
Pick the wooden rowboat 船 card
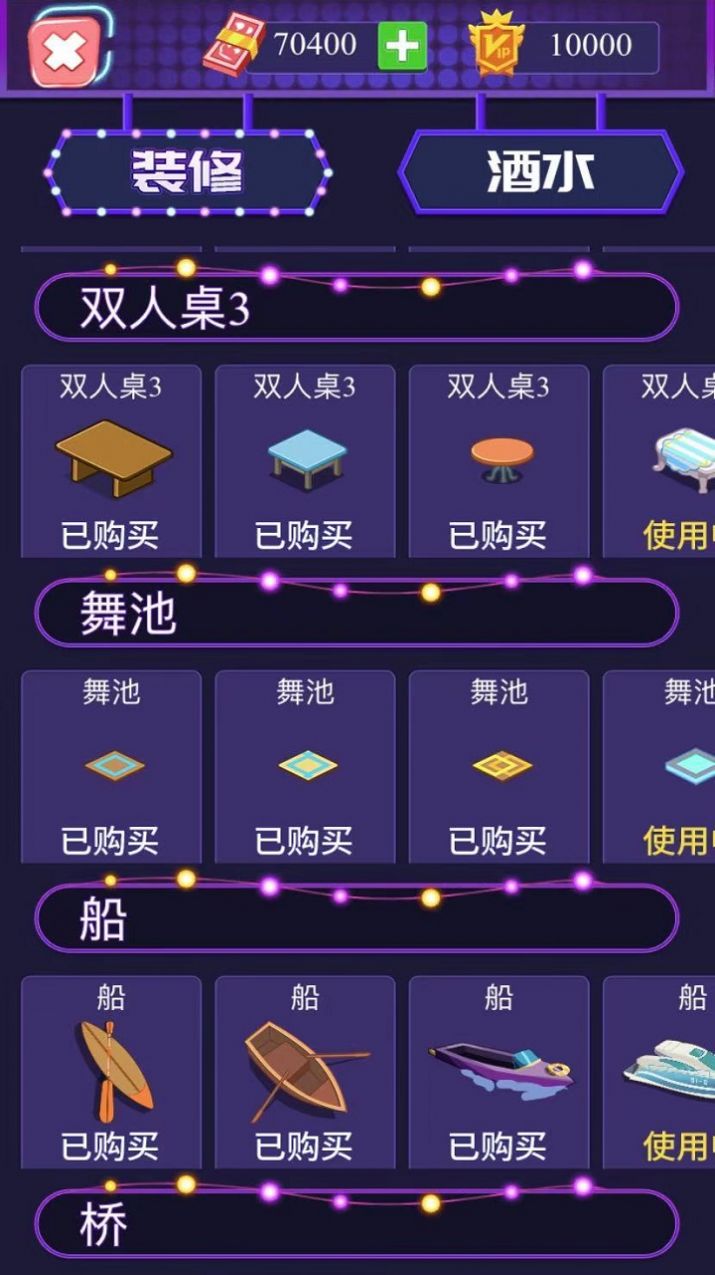(x=305, y=1071)
